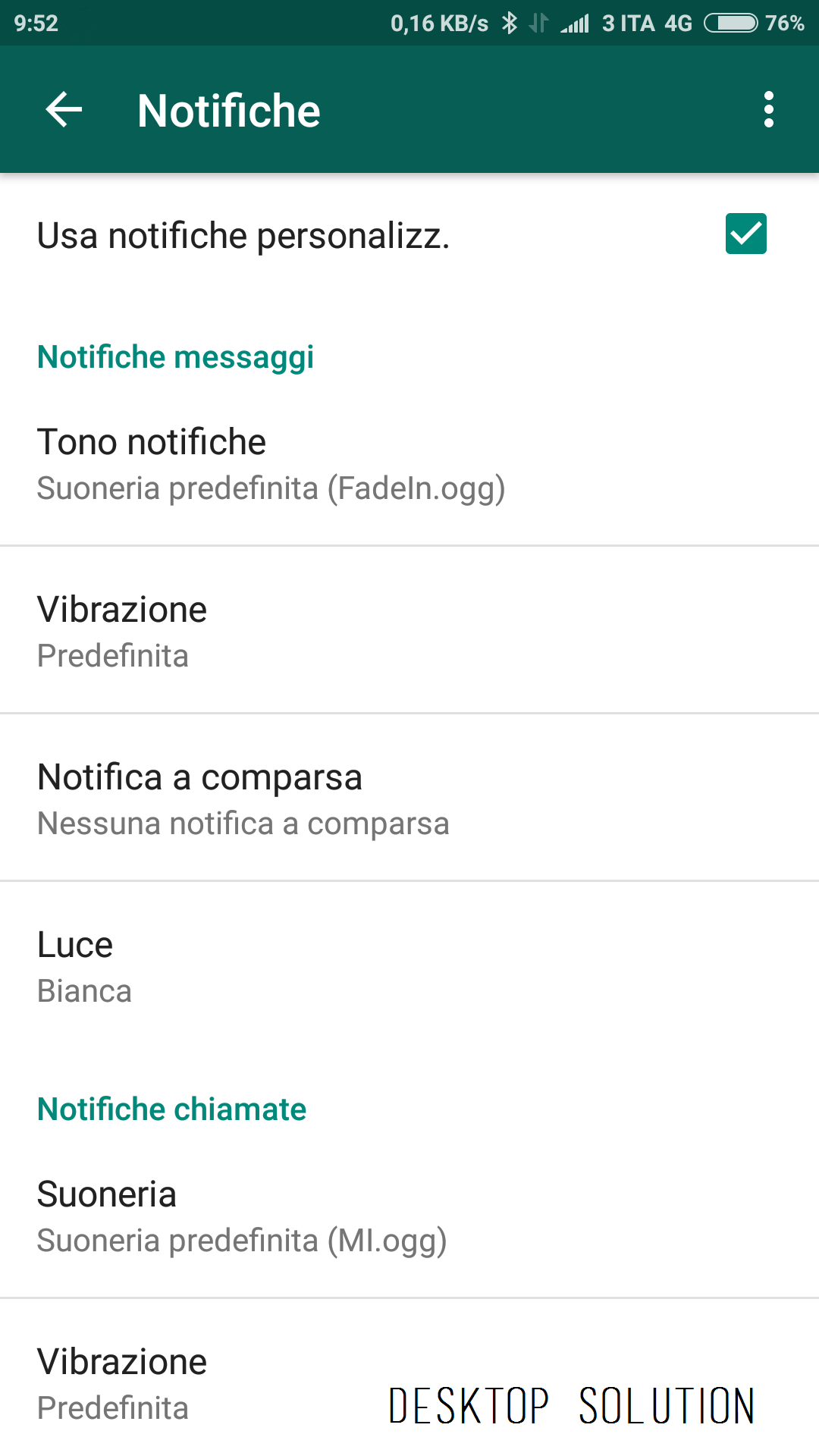Uncheck Usa notifiche personalizz. checkbox
This screenshot has width=819, height=1456.
point(745,234)
